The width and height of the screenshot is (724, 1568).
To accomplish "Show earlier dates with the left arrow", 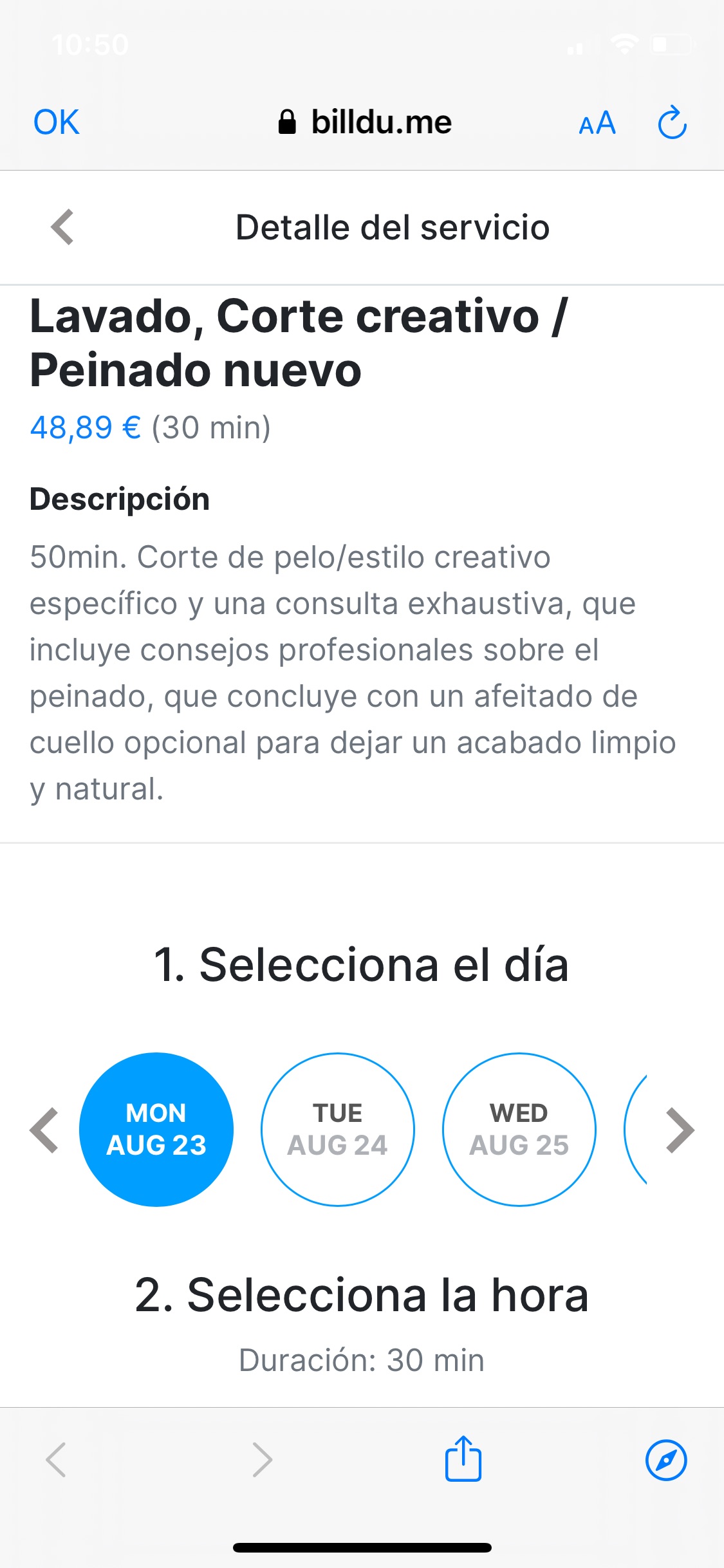I will point(44,1130).
